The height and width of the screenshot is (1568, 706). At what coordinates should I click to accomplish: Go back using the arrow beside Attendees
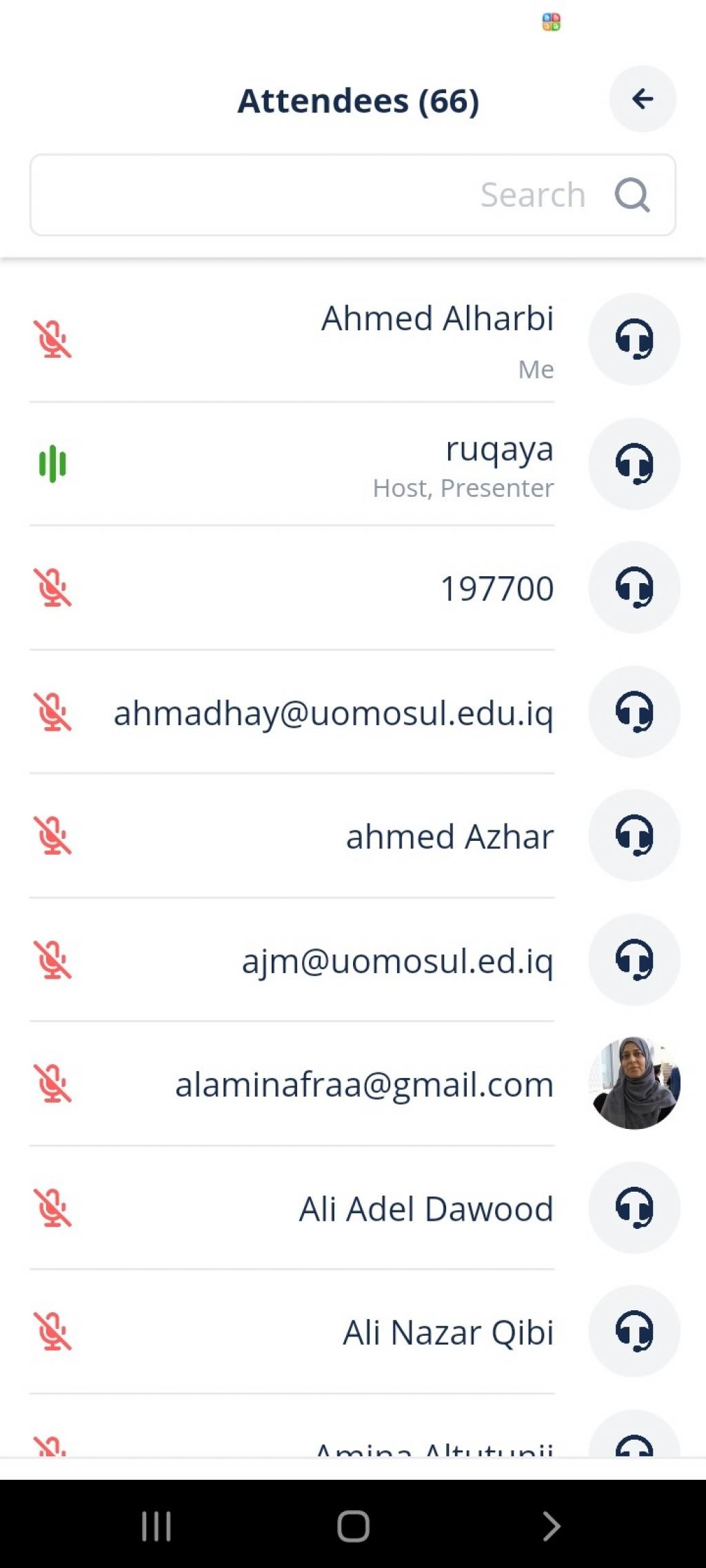(642, 99)
